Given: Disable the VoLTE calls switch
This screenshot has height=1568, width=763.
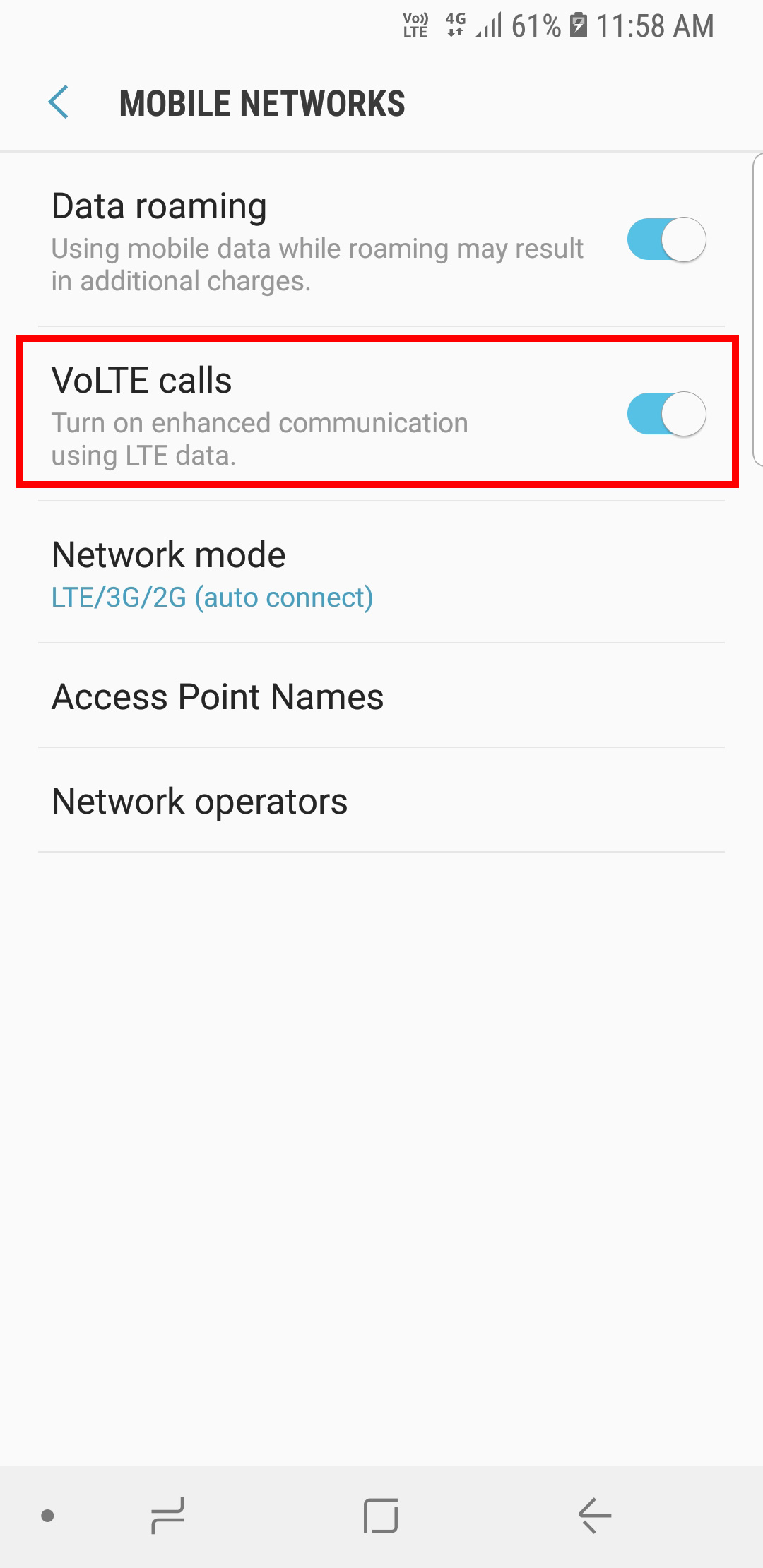Looking at the screenshot, I should [x=666, y=414].
